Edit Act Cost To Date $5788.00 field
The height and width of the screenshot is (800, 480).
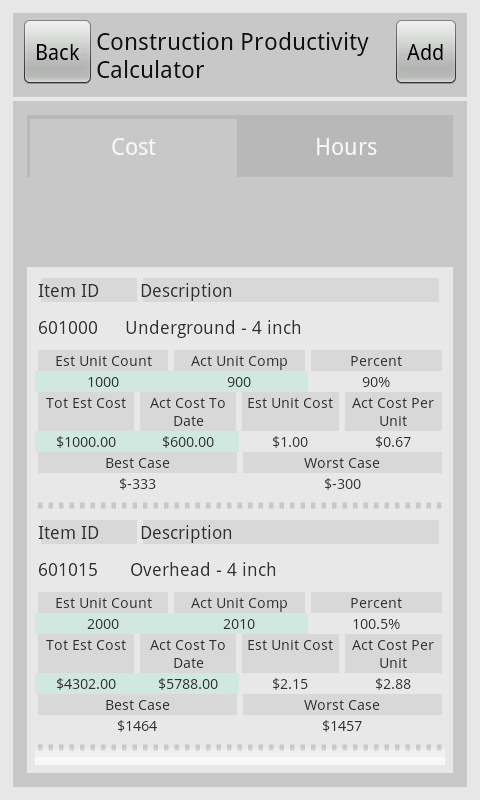click(x=188, y=684)
